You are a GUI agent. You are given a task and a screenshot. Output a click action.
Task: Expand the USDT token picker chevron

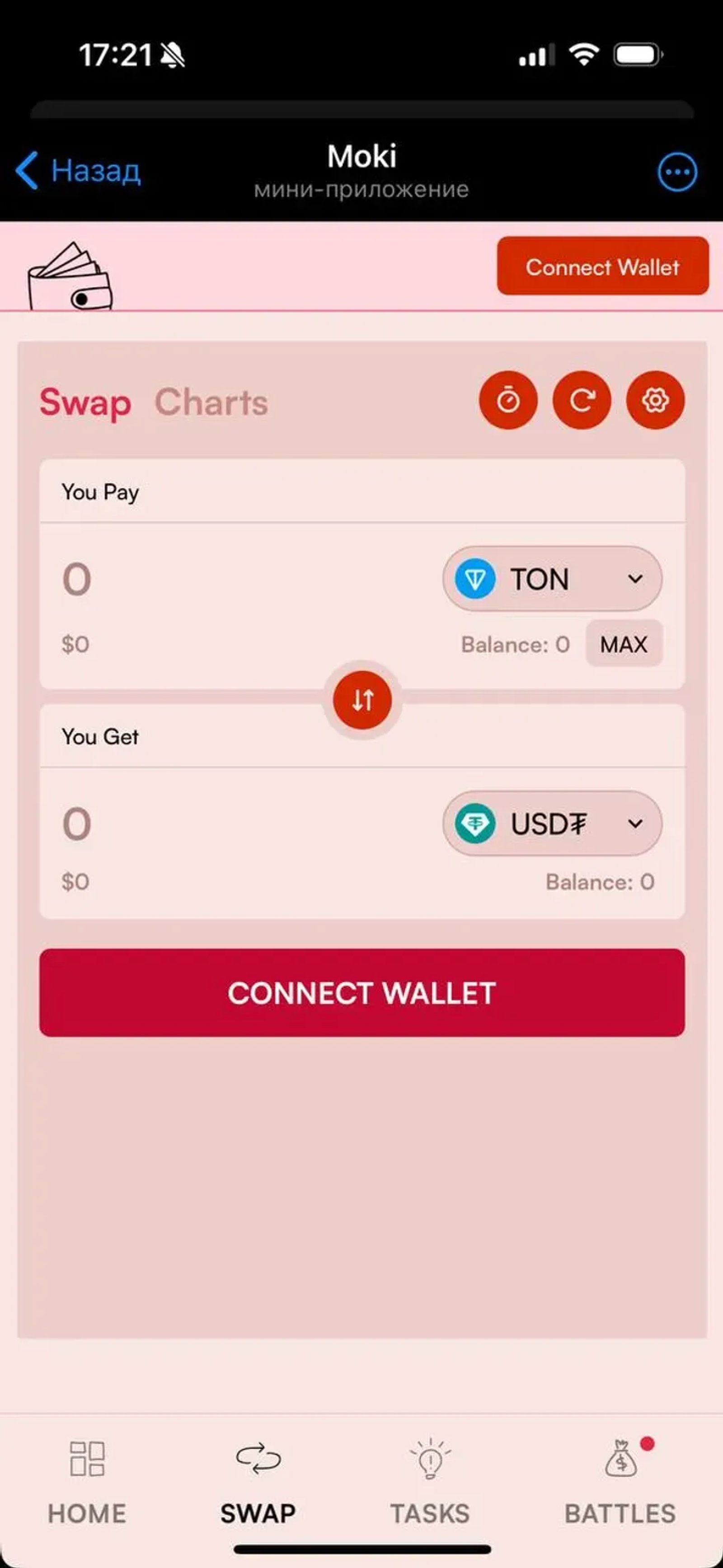click(x=637, y=824)
